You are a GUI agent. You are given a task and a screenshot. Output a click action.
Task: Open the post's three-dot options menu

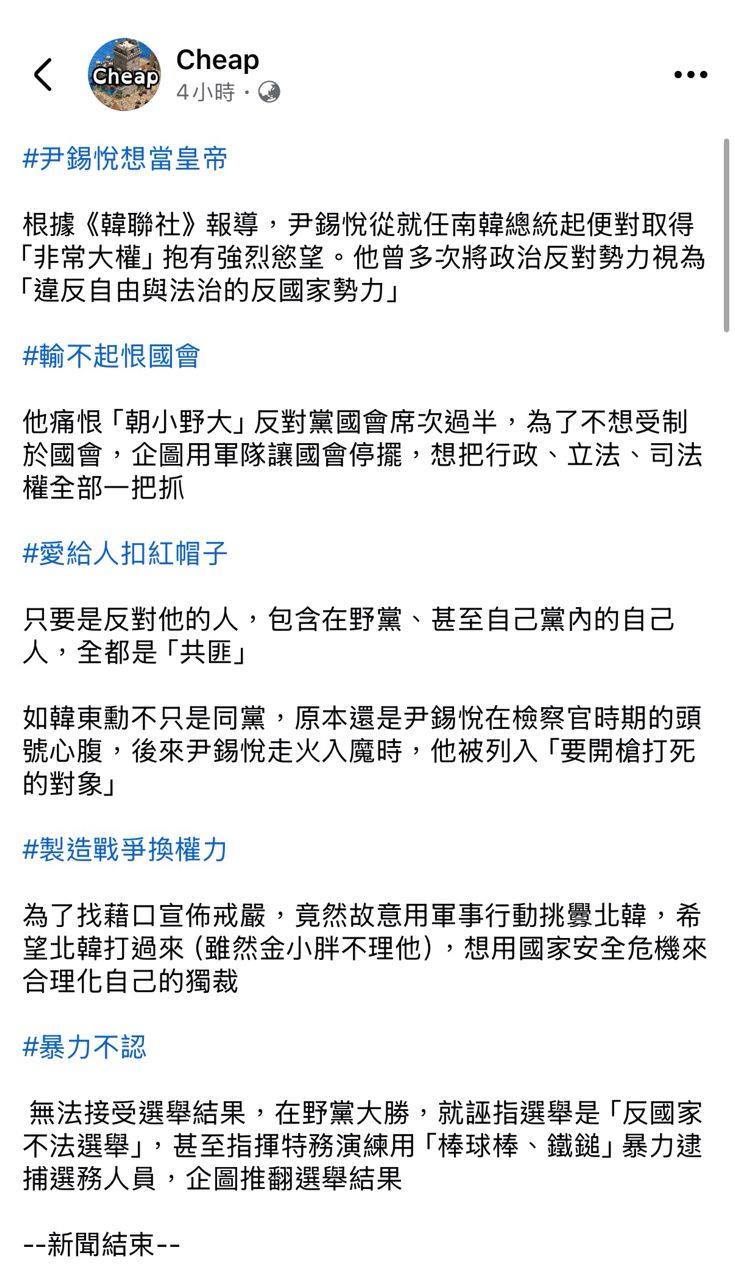[690, 75]
